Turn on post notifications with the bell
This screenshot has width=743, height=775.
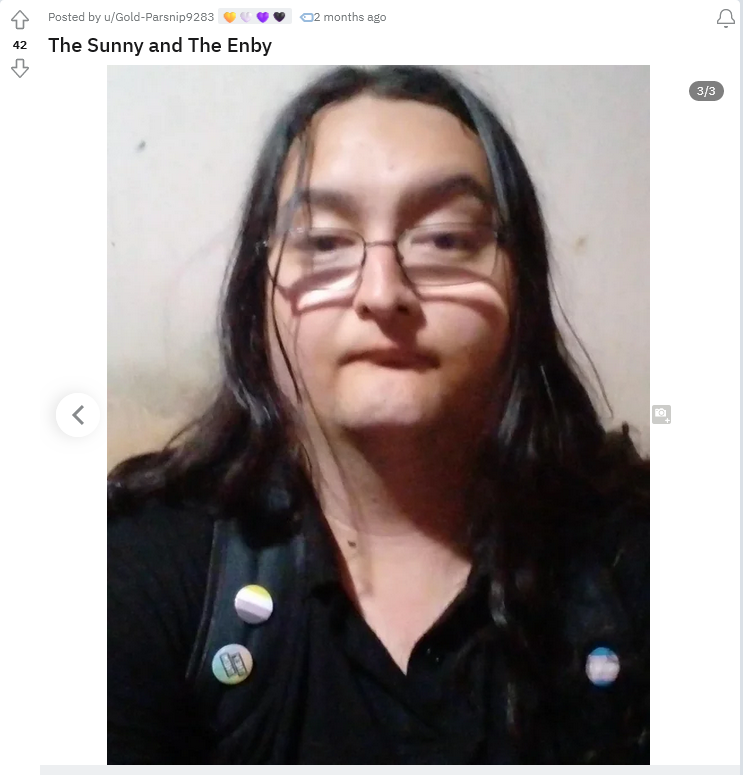tap(726, 19)
